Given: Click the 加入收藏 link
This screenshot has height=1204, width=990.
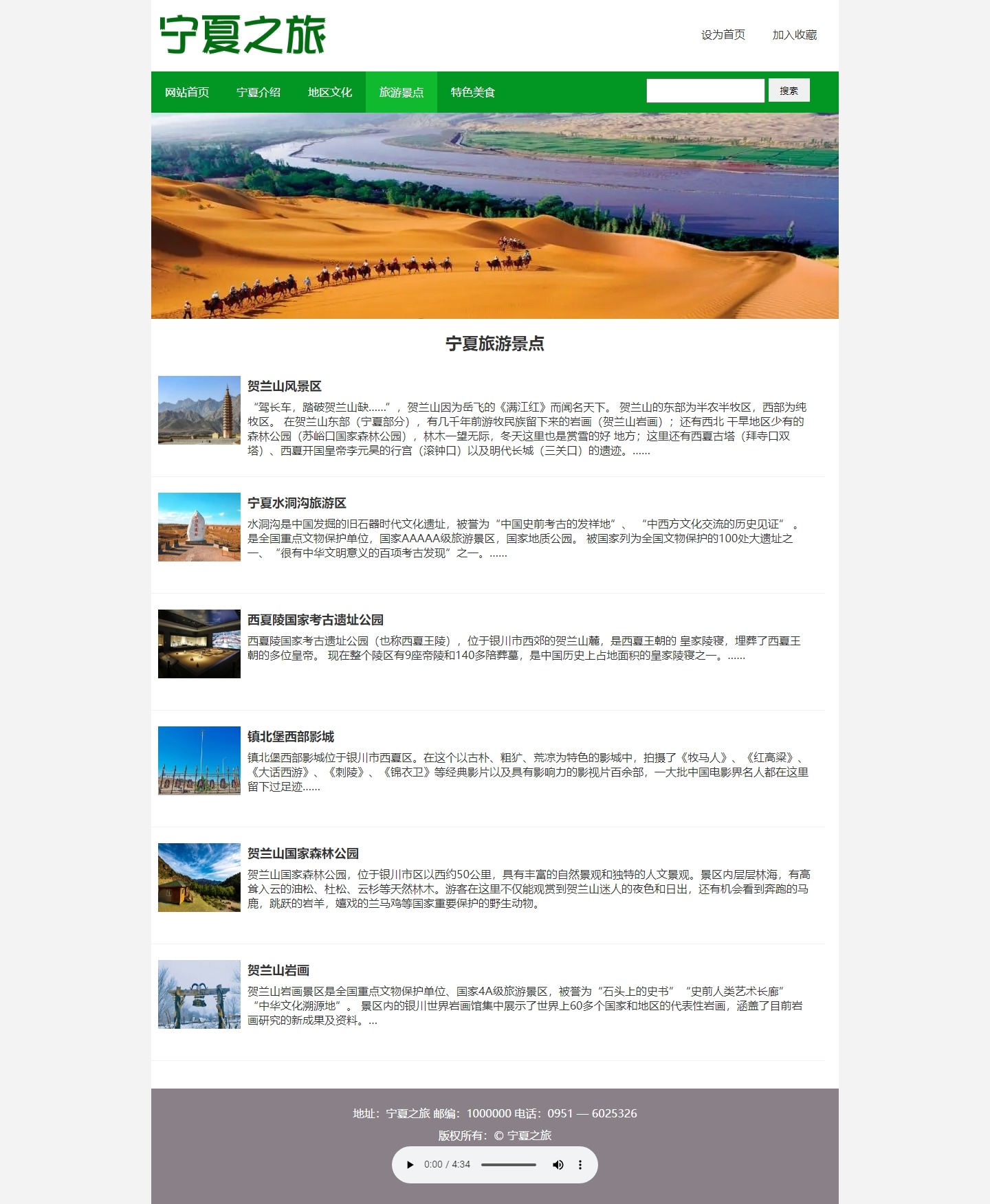Looking at the screenshot, I should coord(795,35).
